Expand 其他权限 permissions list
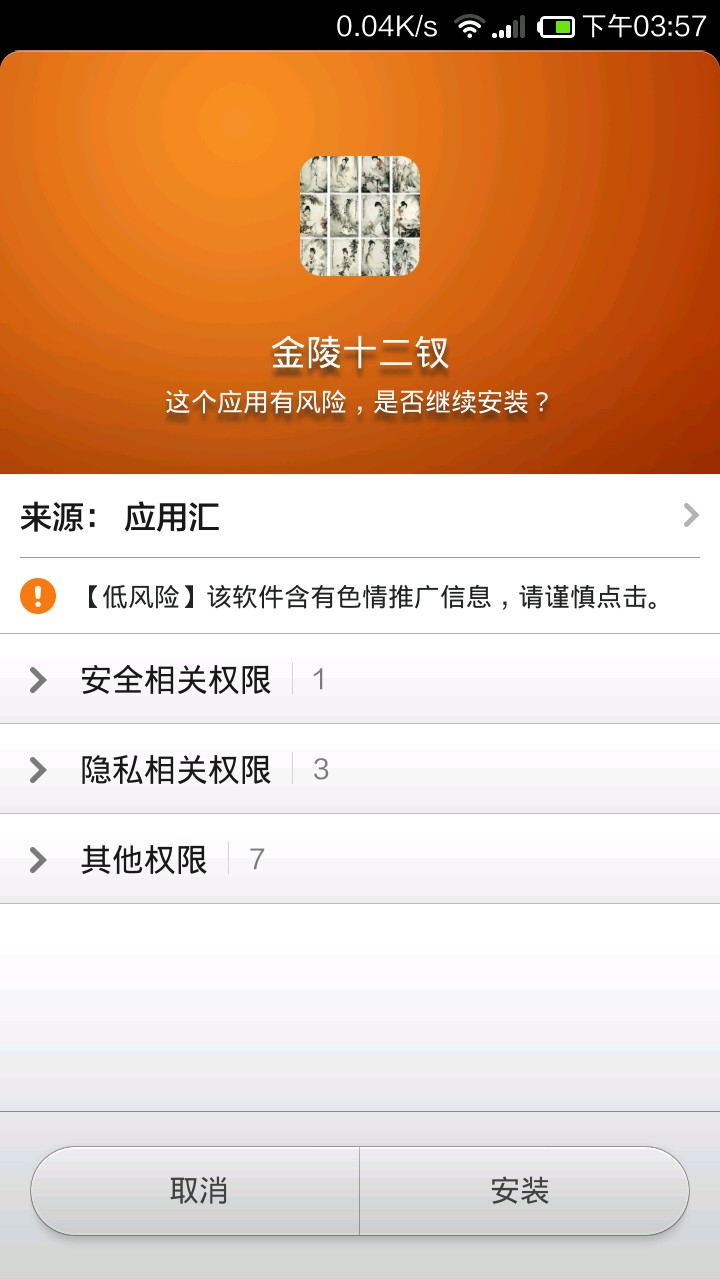The width and height of the screenshot is (720, 1280). pyautogui.click(x=144, y=859)
